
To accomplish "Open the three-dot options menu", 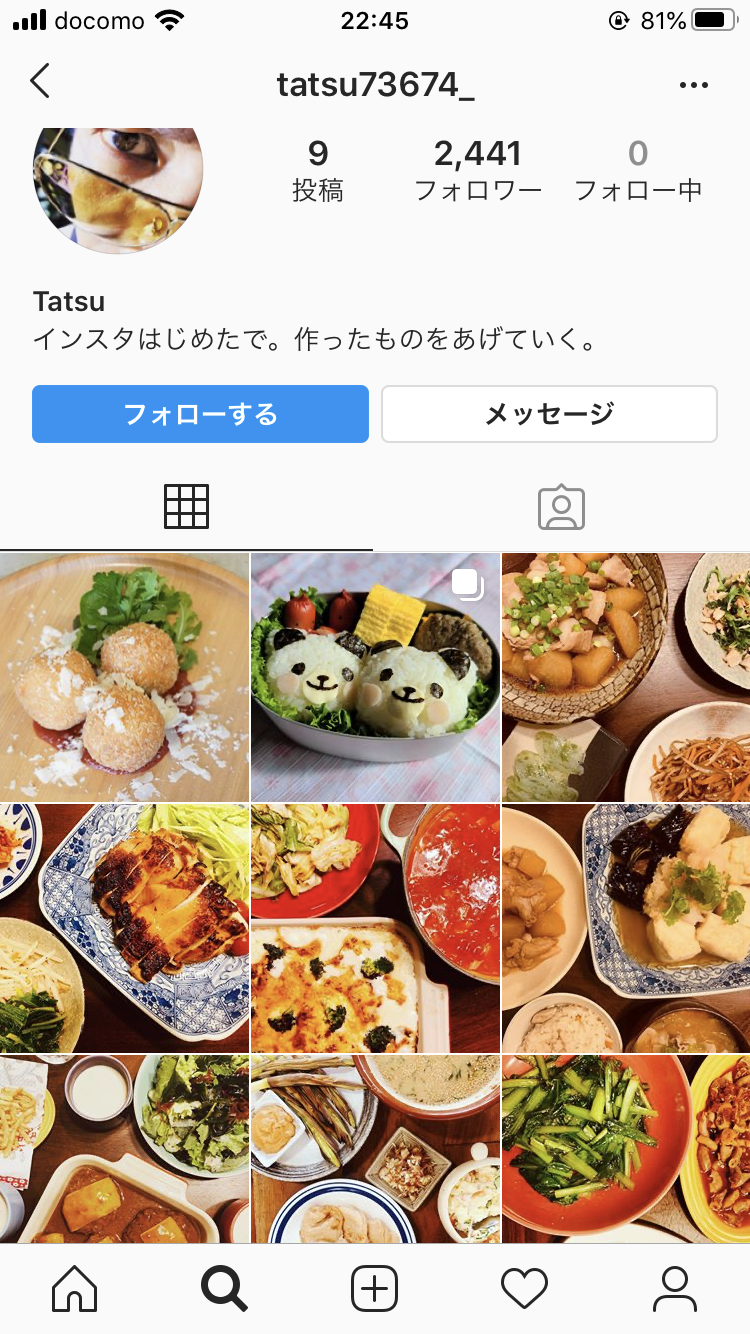I will click(693, 85).
